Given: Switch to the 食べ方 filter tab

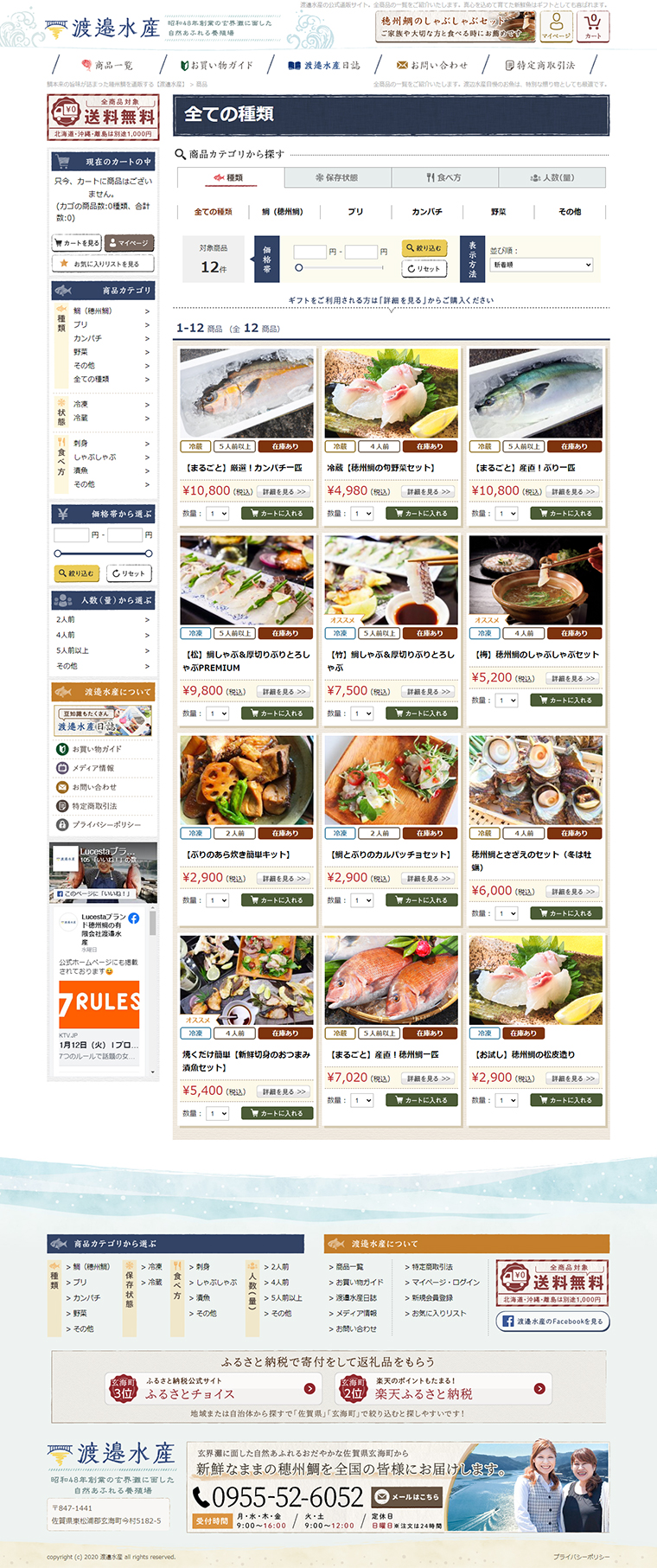Looking at the screenshot, I should tap(444, 177).
